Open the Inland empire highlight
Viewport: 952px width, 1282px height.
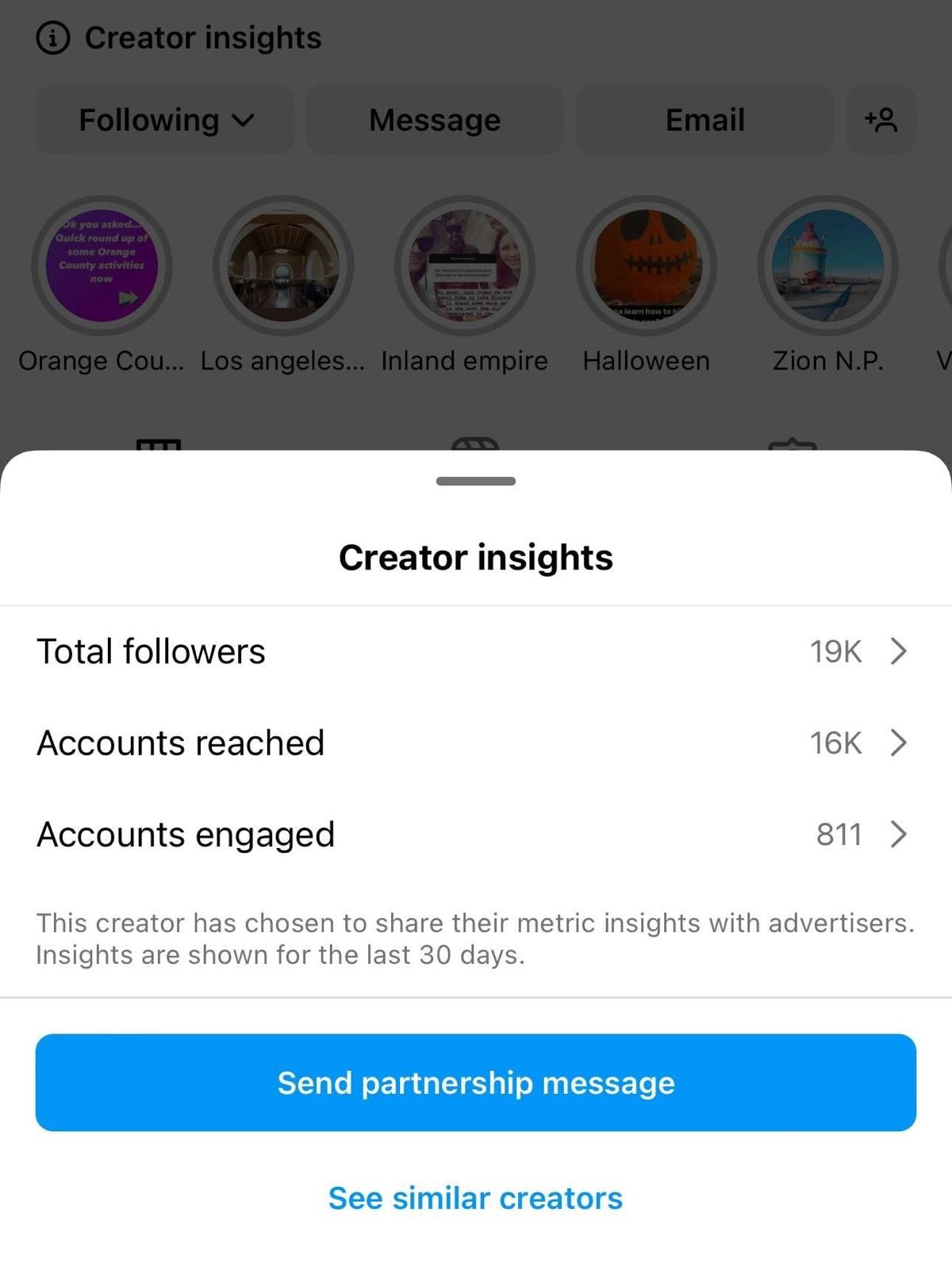coord(465,266)
